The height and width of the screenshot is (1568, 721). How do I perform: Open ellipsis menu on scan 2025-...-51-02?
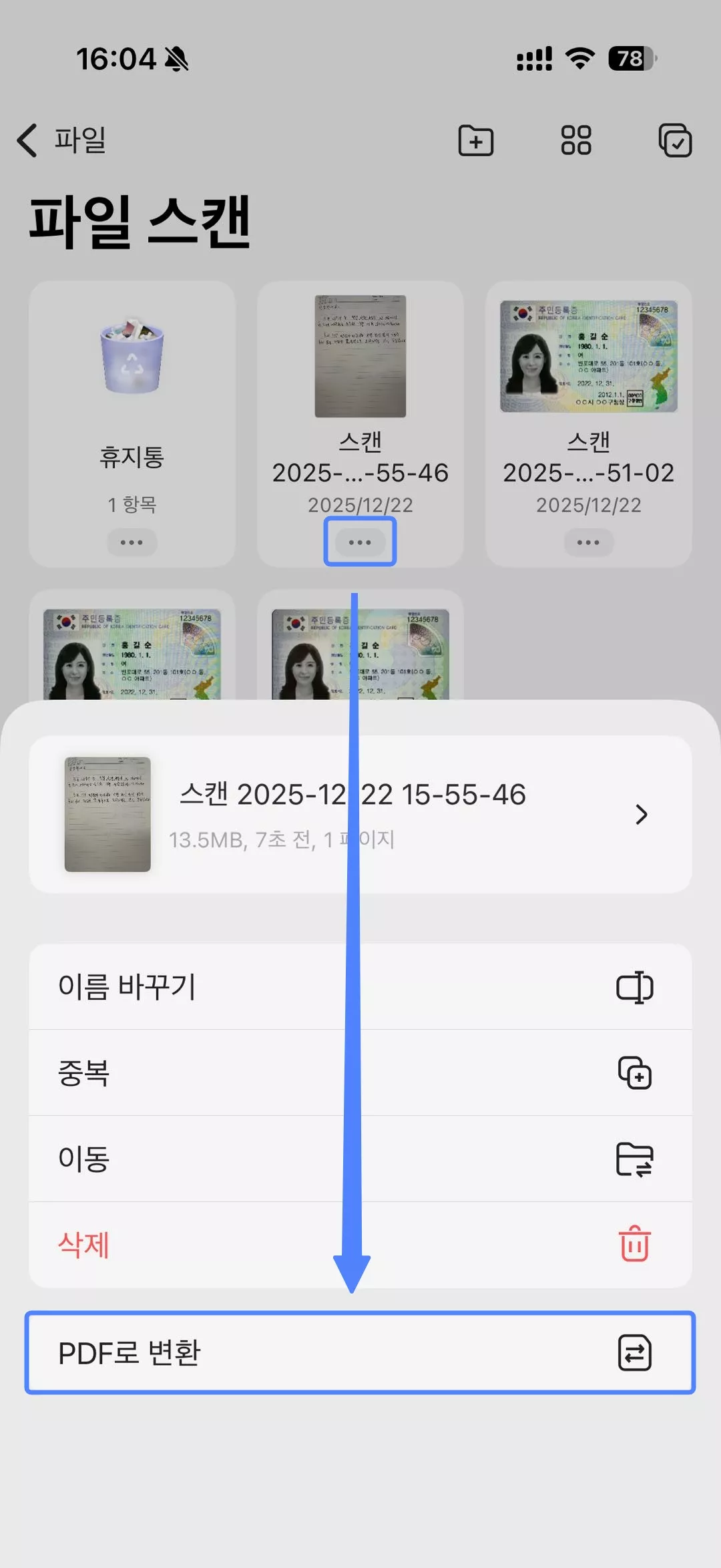587,542
